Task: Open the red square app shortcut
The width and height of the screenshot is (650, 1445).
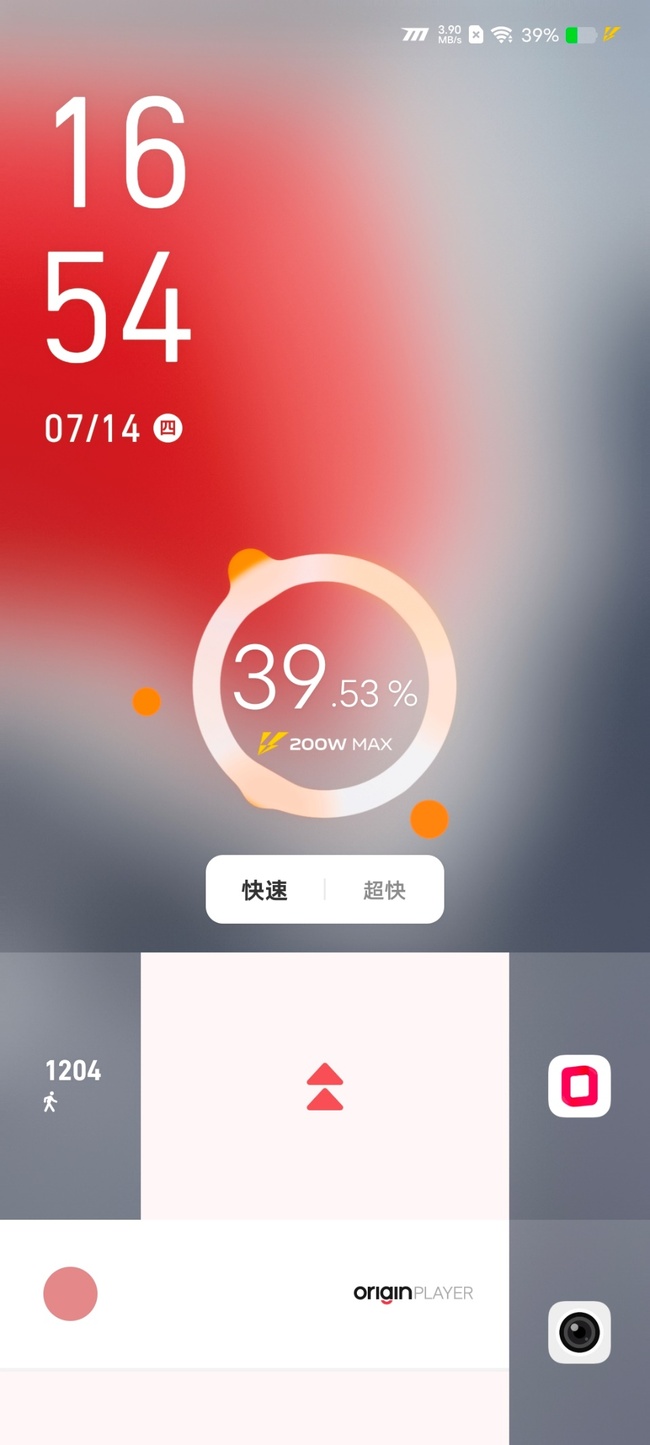Action: [x=579, y=1086]
